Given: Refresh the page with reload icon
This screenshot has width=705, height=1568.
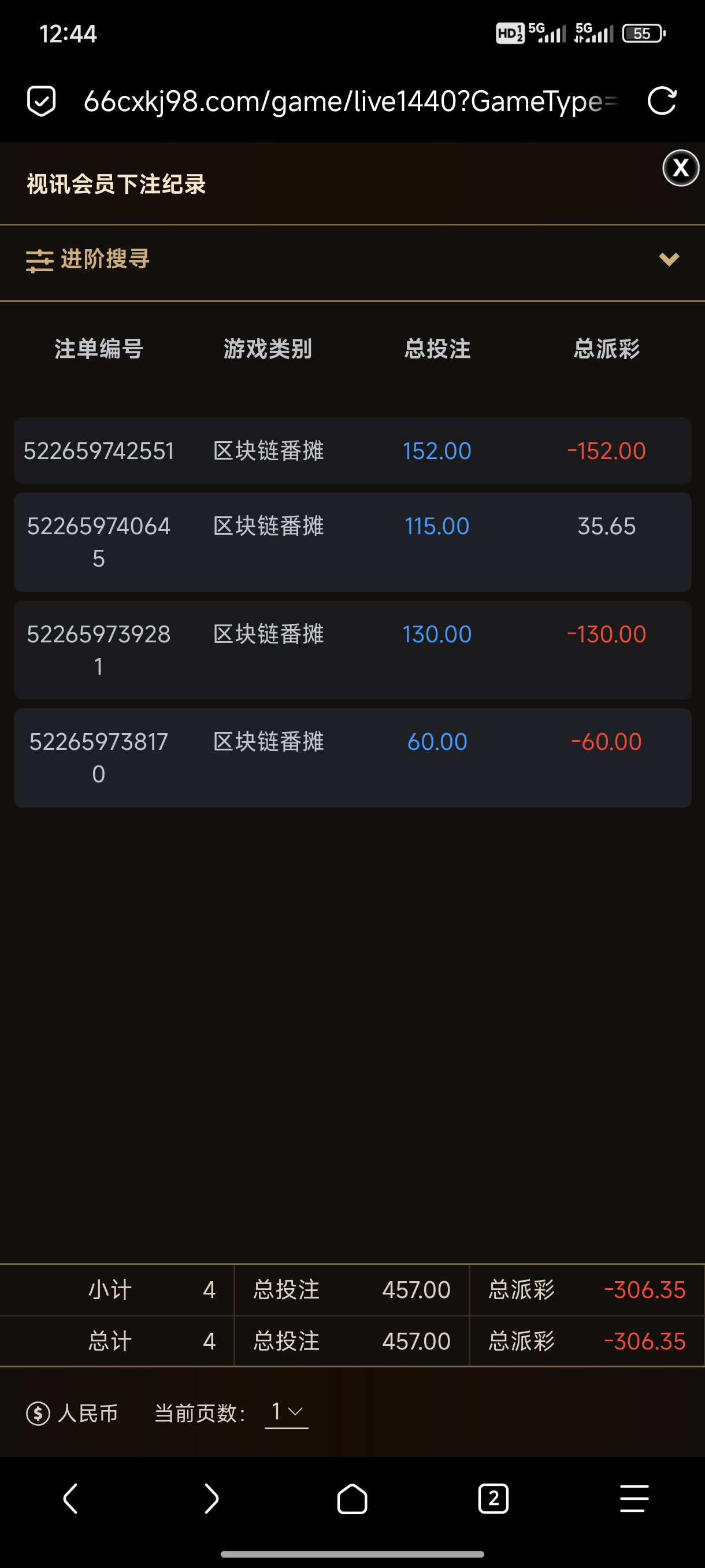Looking at the screenshot, I should click(662, 100).
